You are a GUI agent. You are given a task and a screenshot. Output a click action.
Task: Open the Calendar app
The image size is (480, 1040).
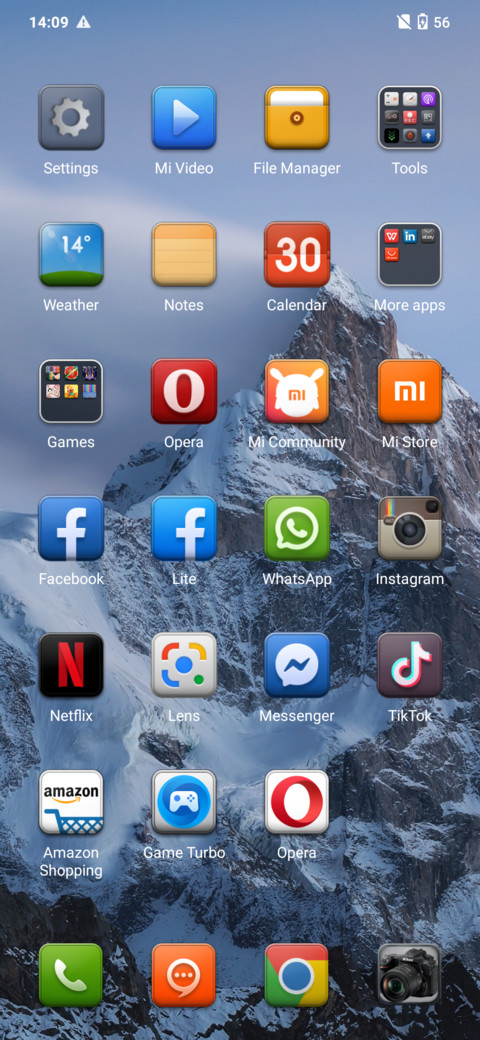pyautogui.click(x=296, y=254)
